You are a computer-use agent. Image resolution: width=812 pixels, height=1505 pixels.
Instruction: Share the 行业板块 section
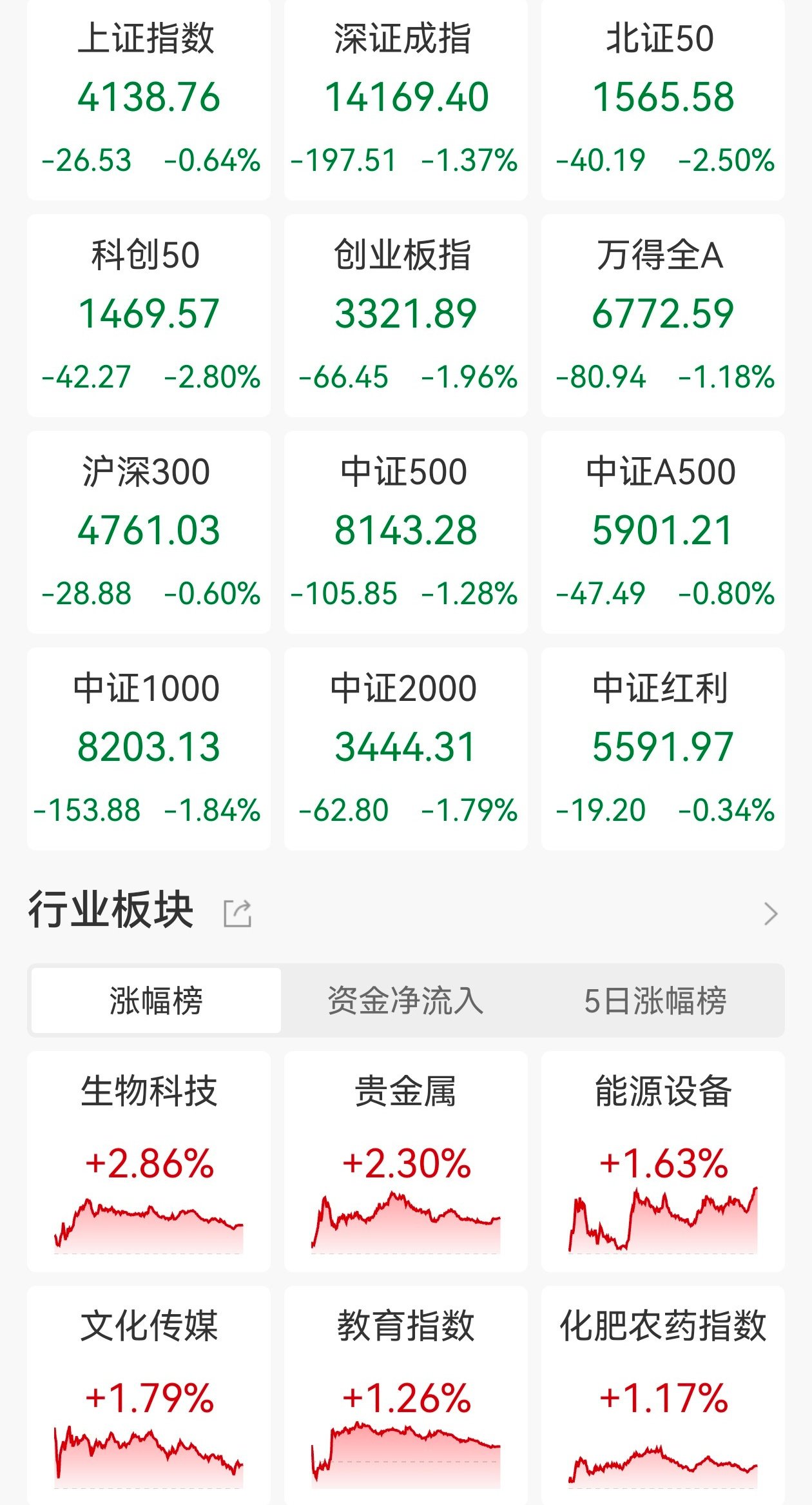[237, 913]
